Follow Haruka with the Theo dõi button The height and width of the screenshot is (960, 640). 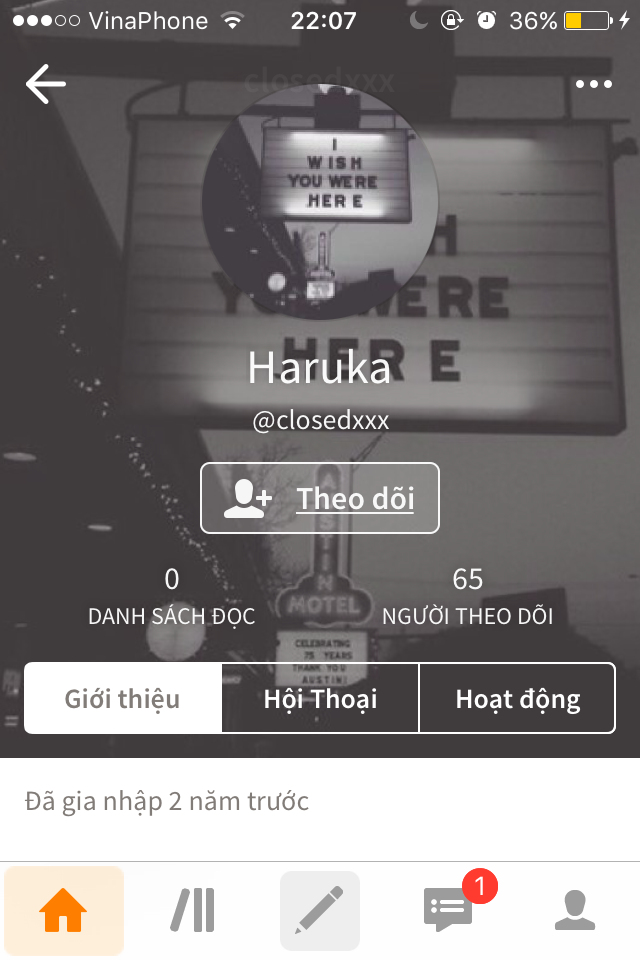click(x=320, y=498)
